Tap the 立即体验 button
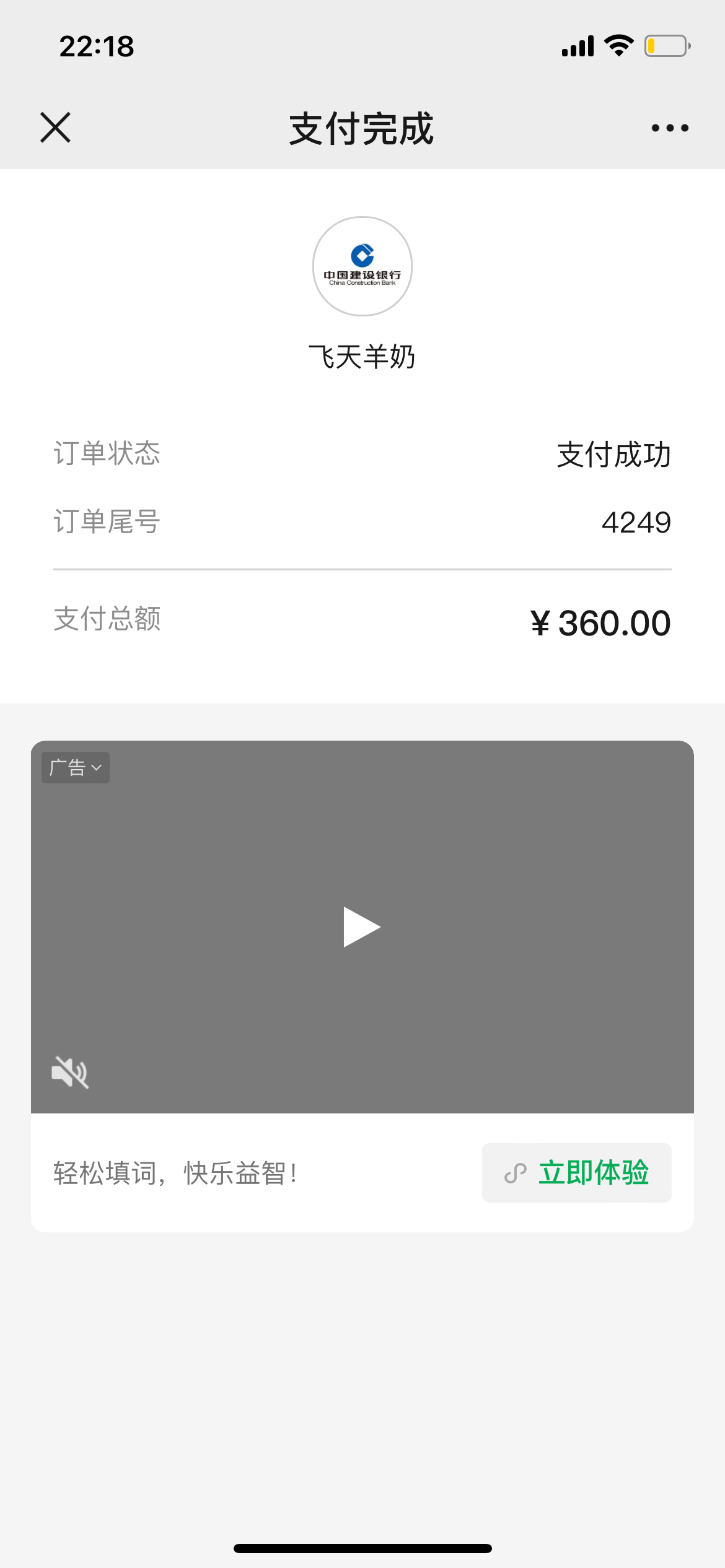This screenshot has height=1568, width=725. tap(577, 1173)
